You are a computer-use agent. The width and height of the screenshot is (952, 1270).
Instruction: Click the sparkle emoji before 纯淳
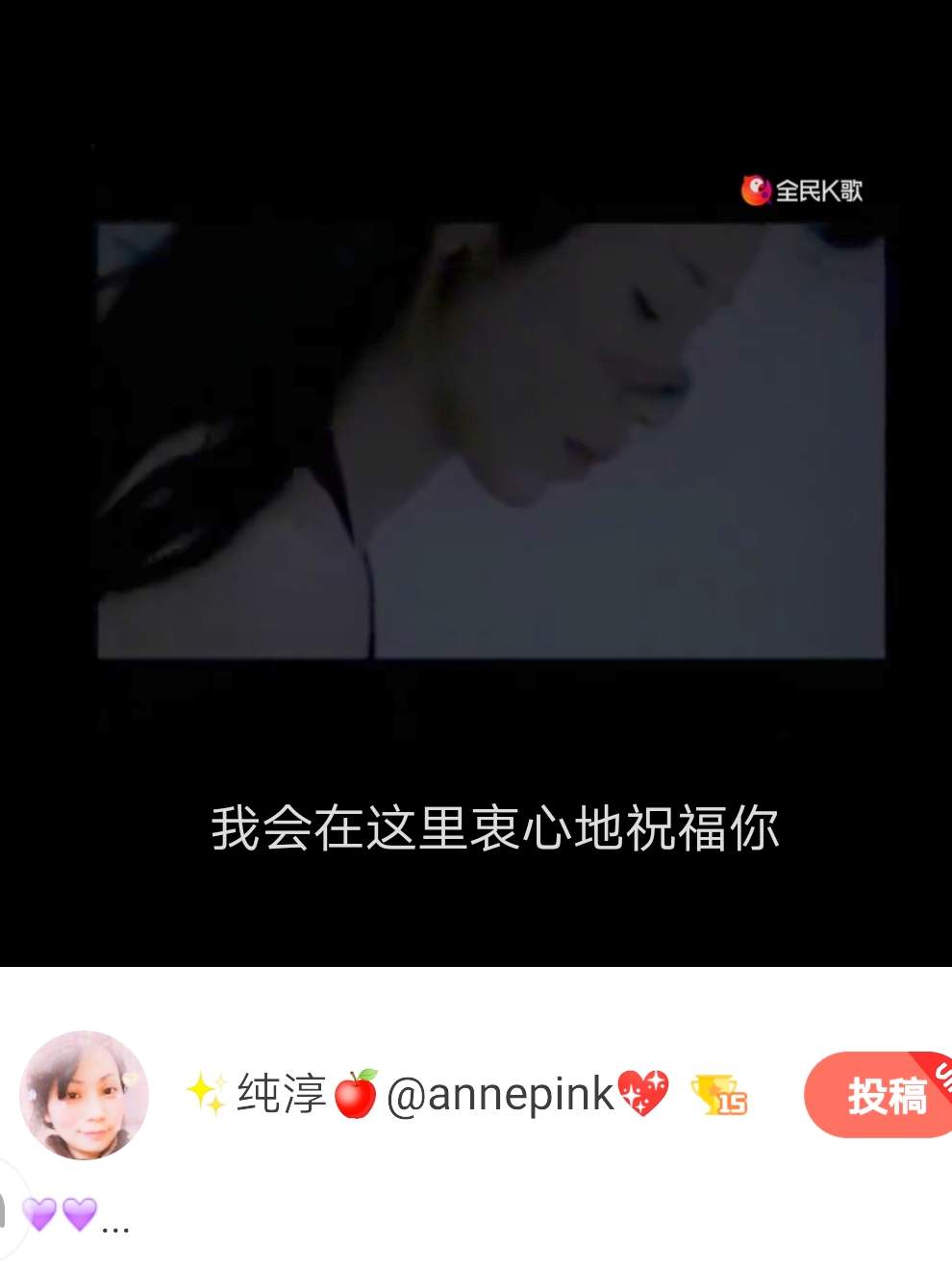[204, 1094]
